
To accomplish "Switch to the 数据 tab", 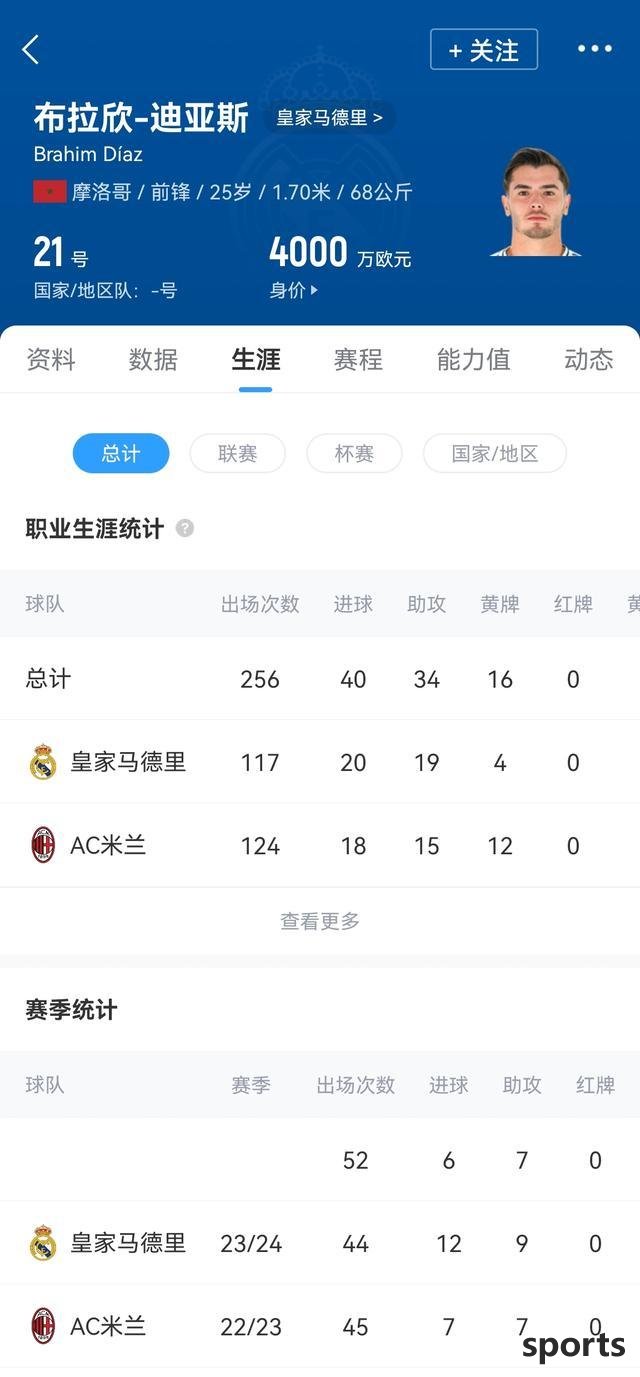I will coord(153,360).
